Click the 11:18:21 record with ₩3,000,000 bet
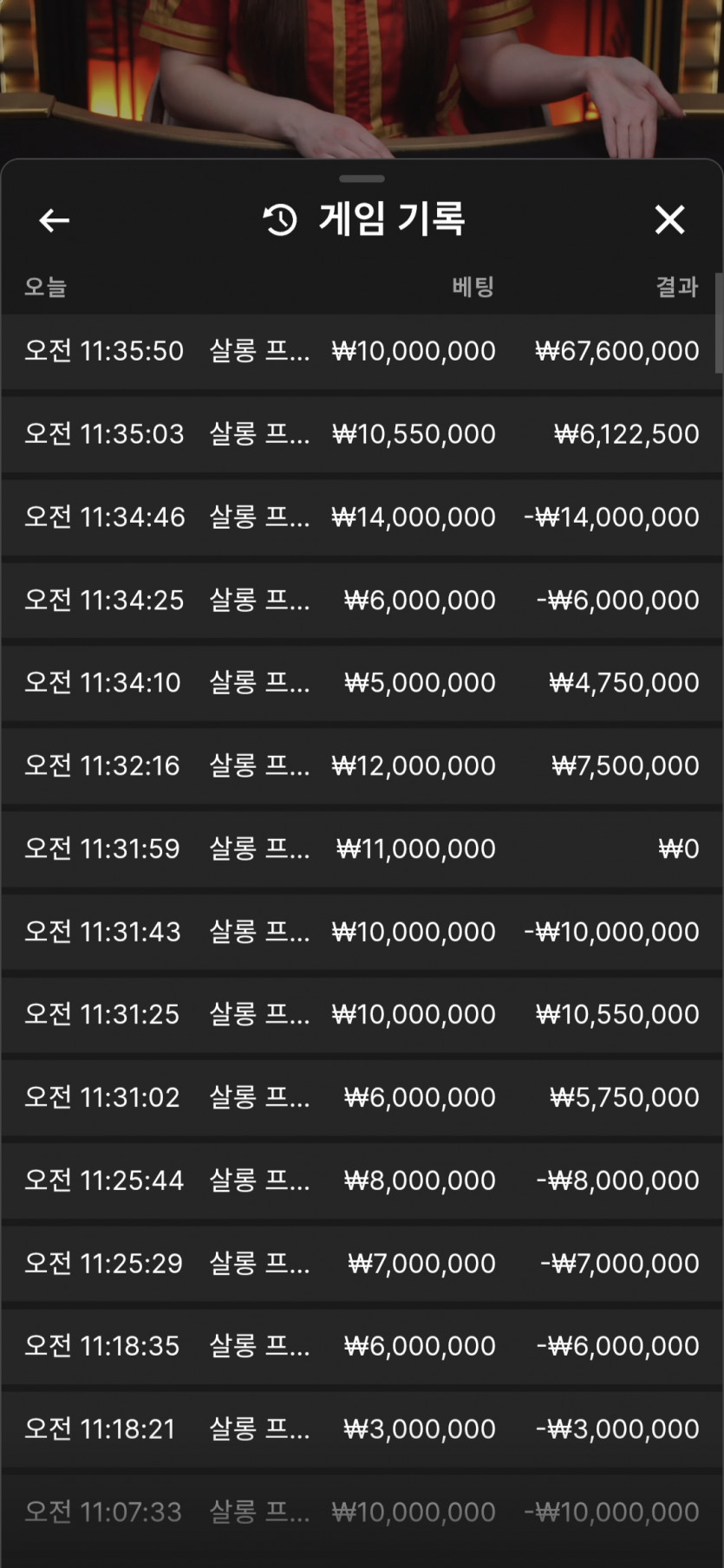 [362, 1428]
